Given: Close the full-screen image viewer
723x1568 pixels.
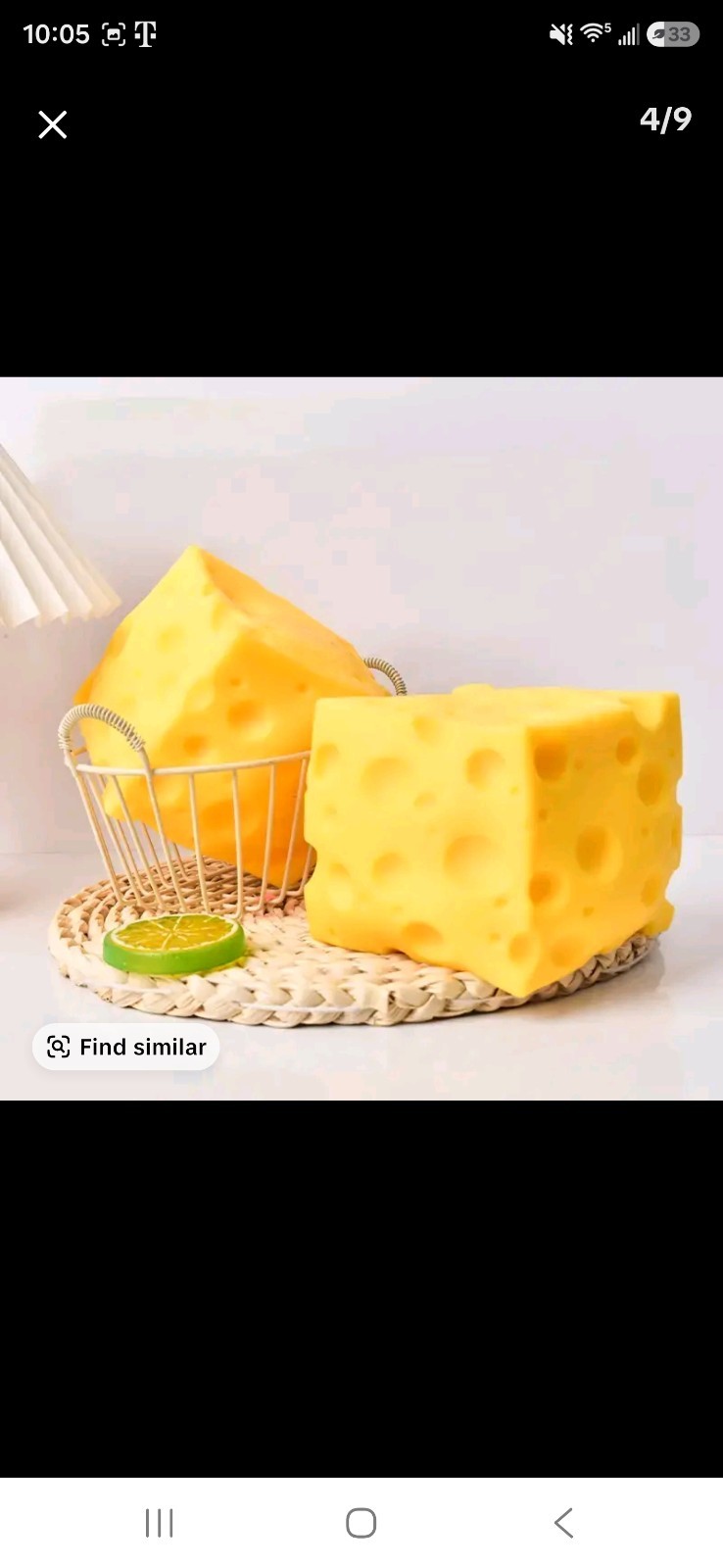Looking at the screenshot, I should [x=53, y=124].
